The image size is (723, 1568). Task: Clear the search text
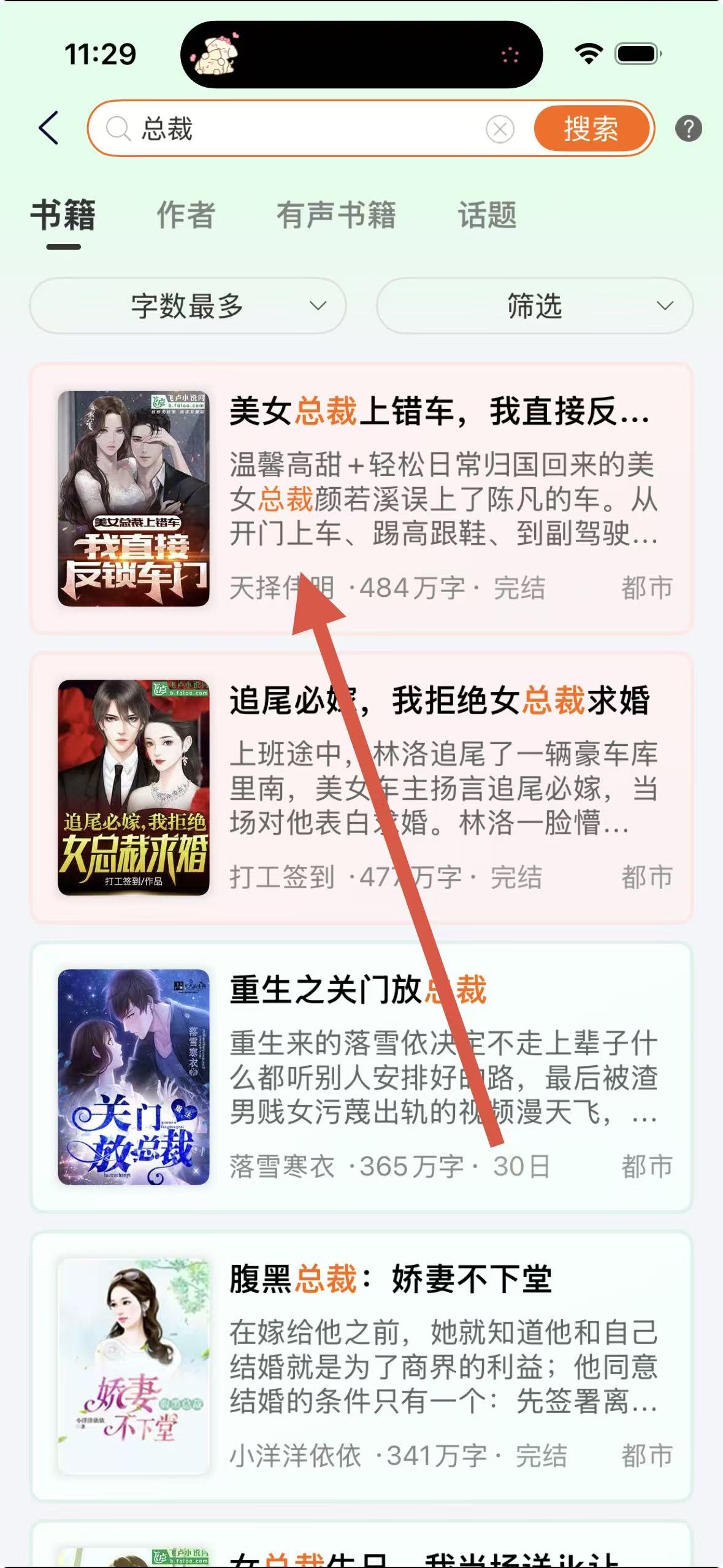point(500,129)
